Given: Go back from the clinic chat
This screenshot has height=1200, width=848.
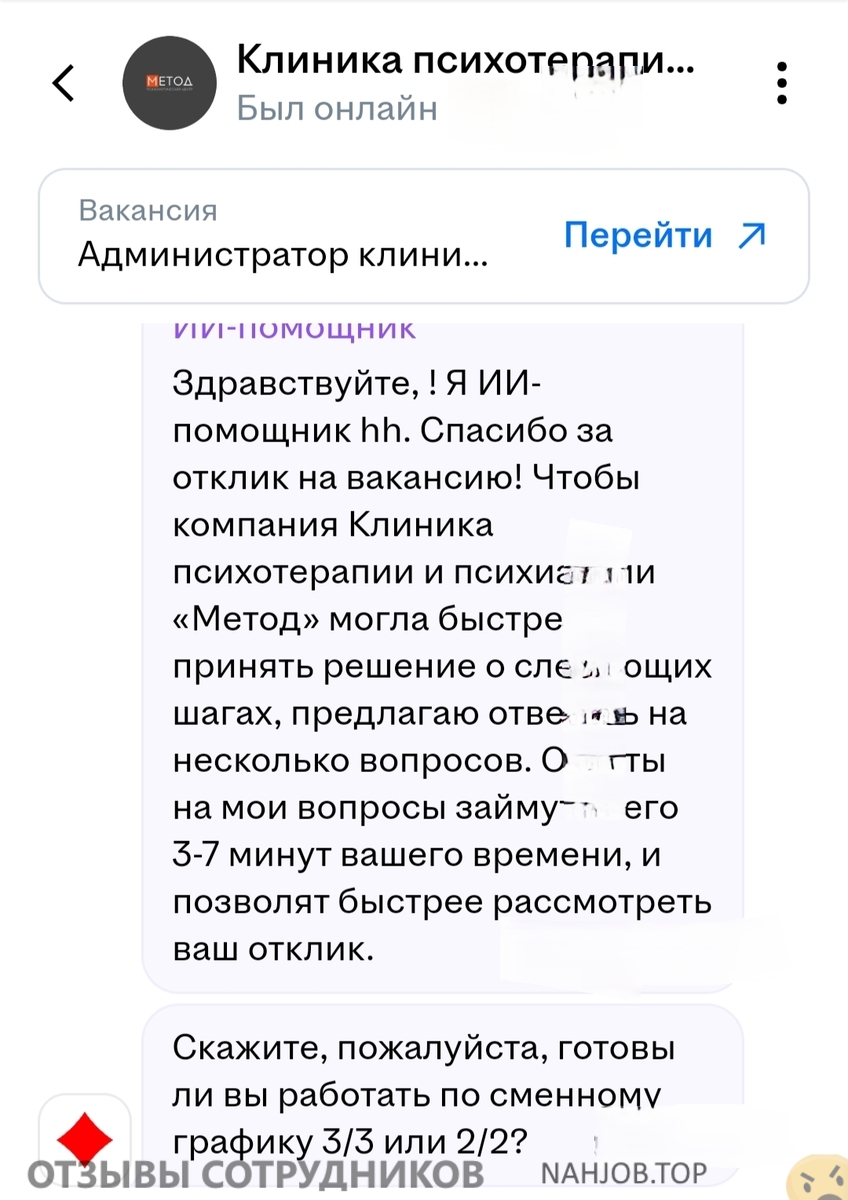Looking at the screenshot, I should tap(63, 83).
